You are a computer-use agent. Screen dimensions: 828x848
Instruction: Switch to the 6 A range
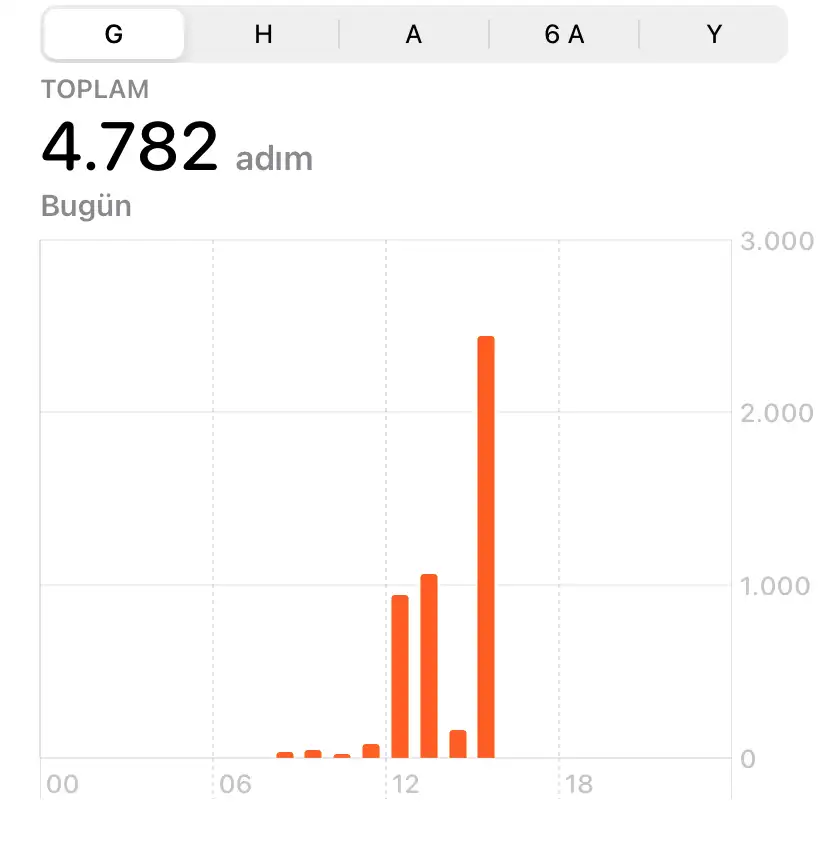pos(564,35)
